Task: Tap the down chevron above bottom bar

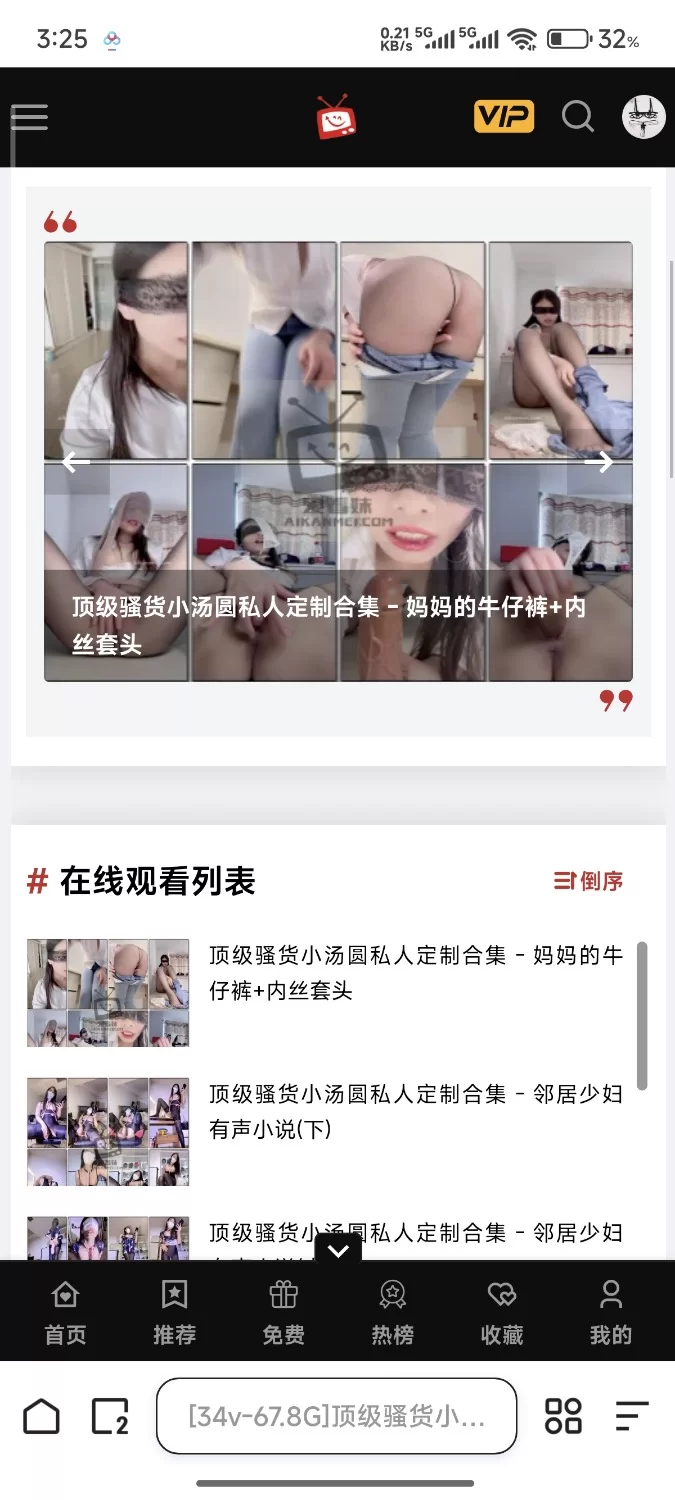Action: pyautogui.click(x=338, y=1250)
